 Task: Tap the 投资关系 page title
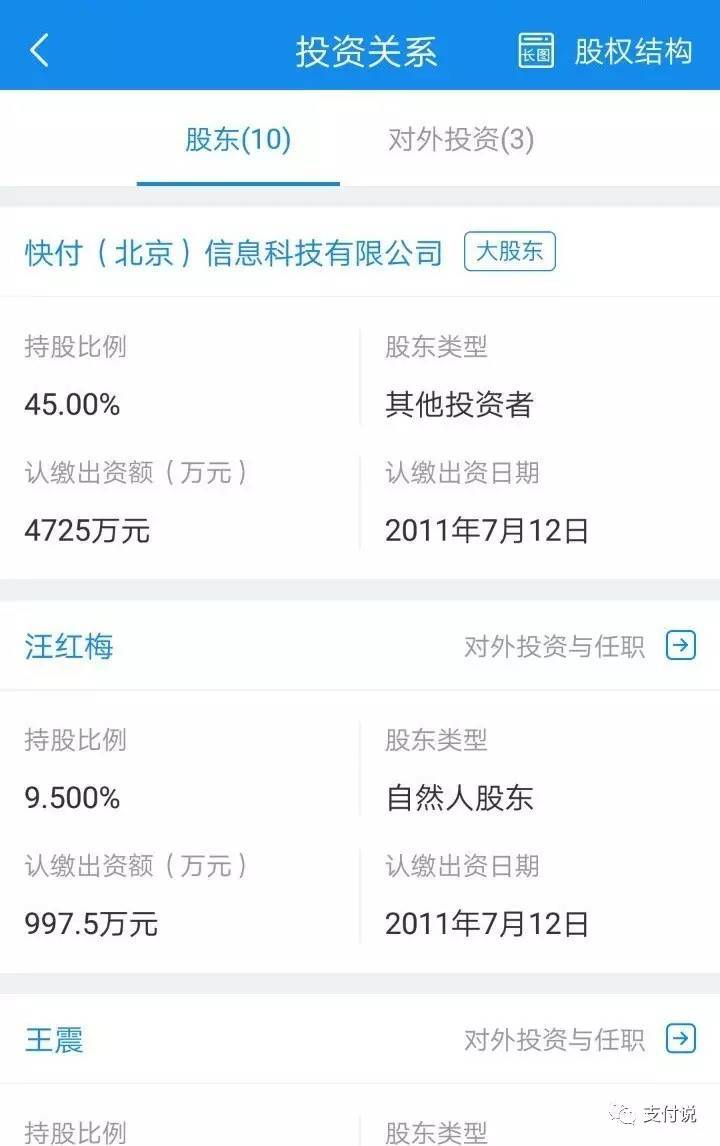click(x=364, y=47)
